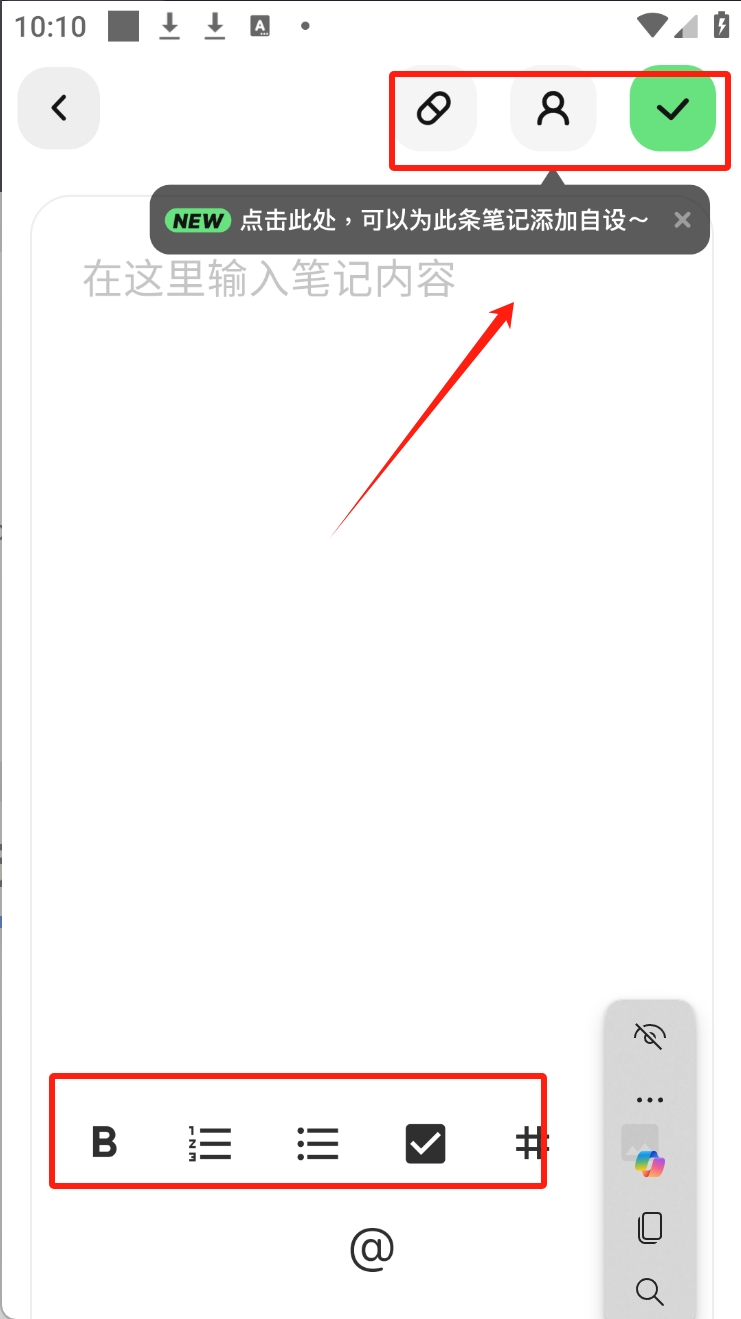Save the note with the green checkmark
741x1319 pixels.
click(x=673, y=108)
